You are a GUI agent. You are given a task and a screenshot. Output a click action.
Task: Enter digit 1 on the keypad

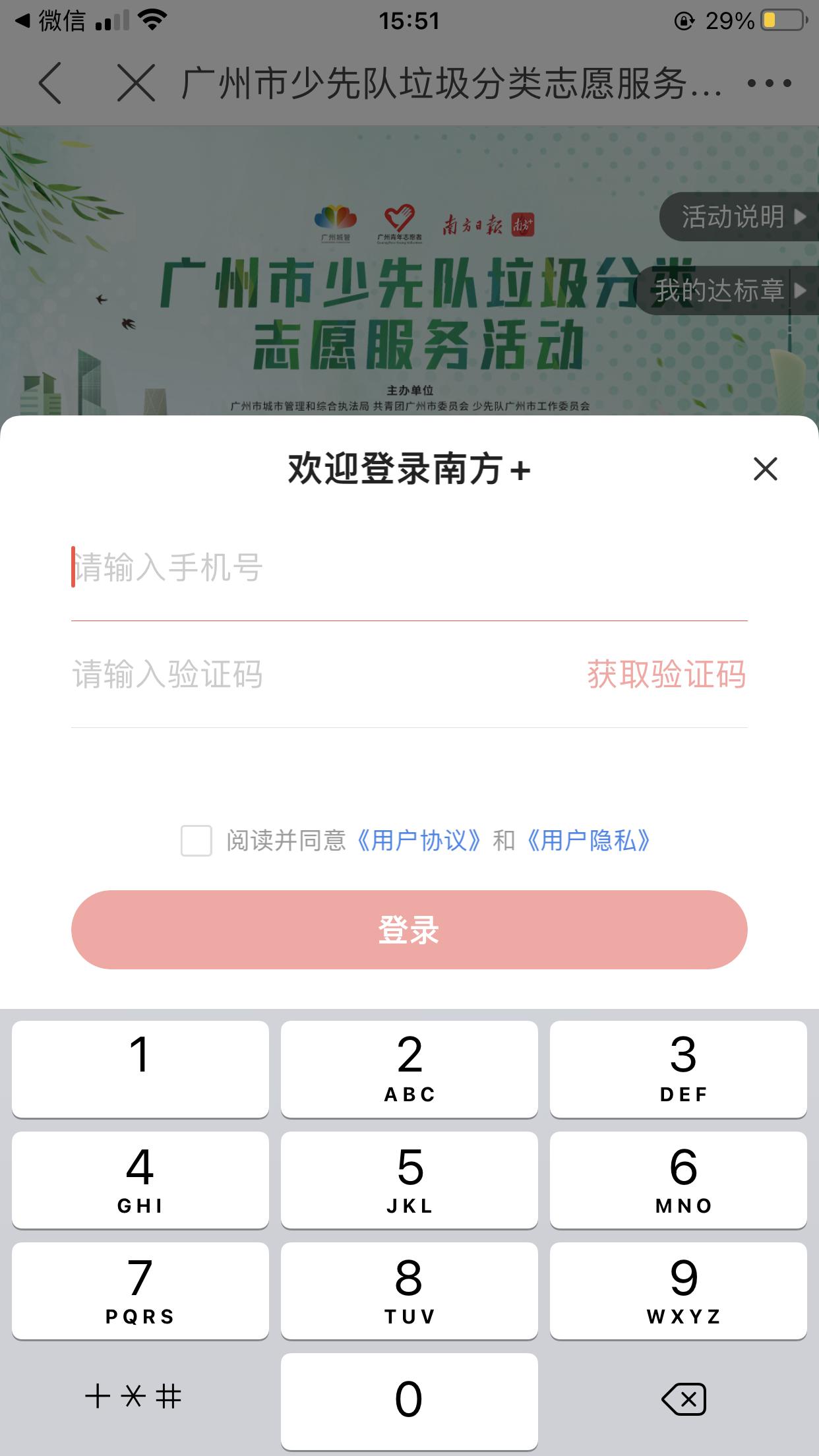[140, 1069]
